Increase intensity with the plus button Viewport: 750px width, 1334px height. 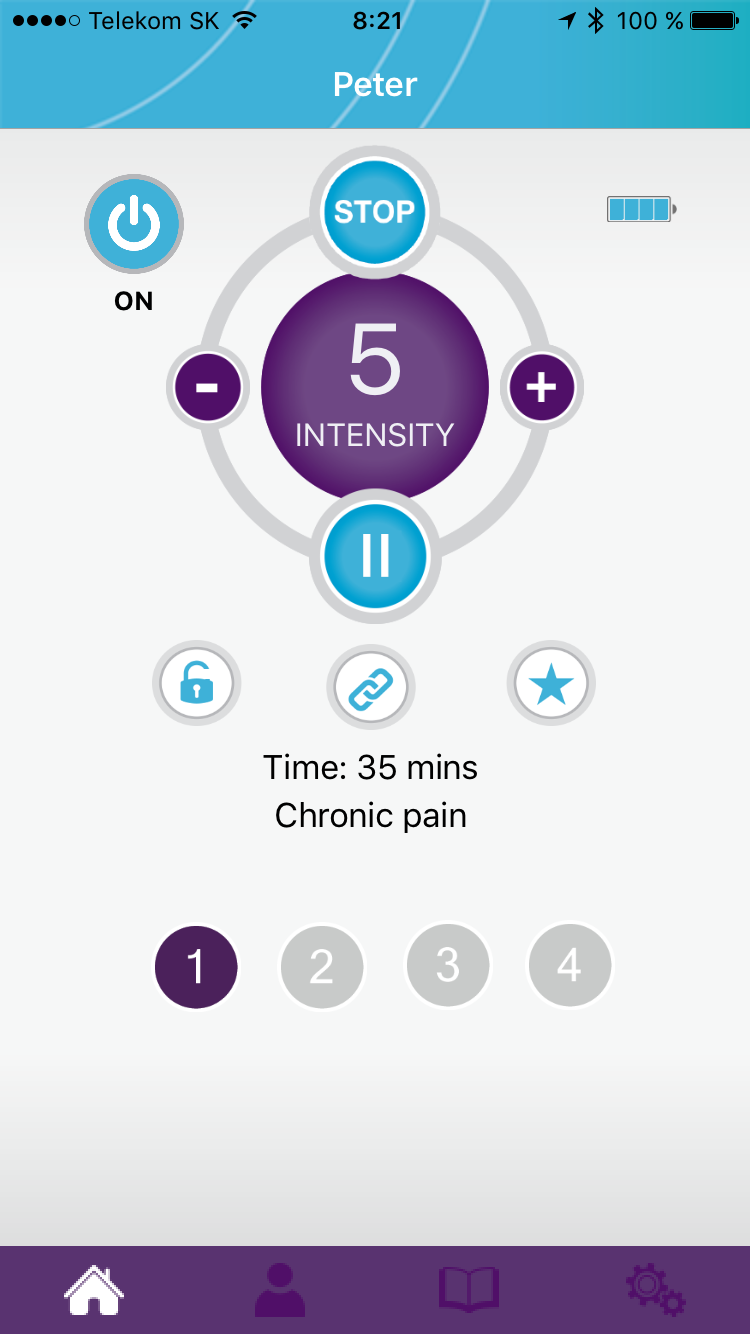541,387
